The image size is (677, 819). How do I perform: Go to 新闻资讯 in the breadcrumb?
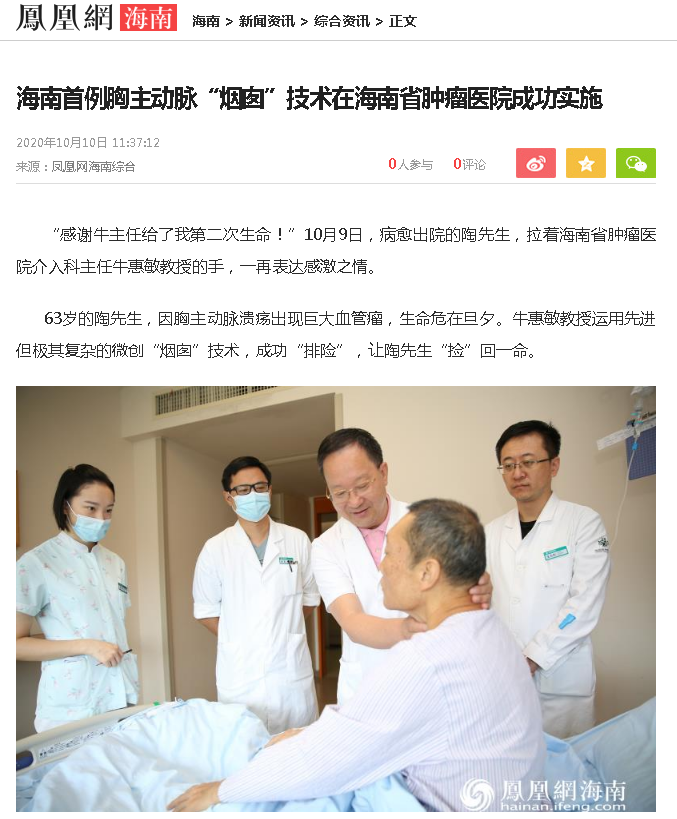[266, 21]
